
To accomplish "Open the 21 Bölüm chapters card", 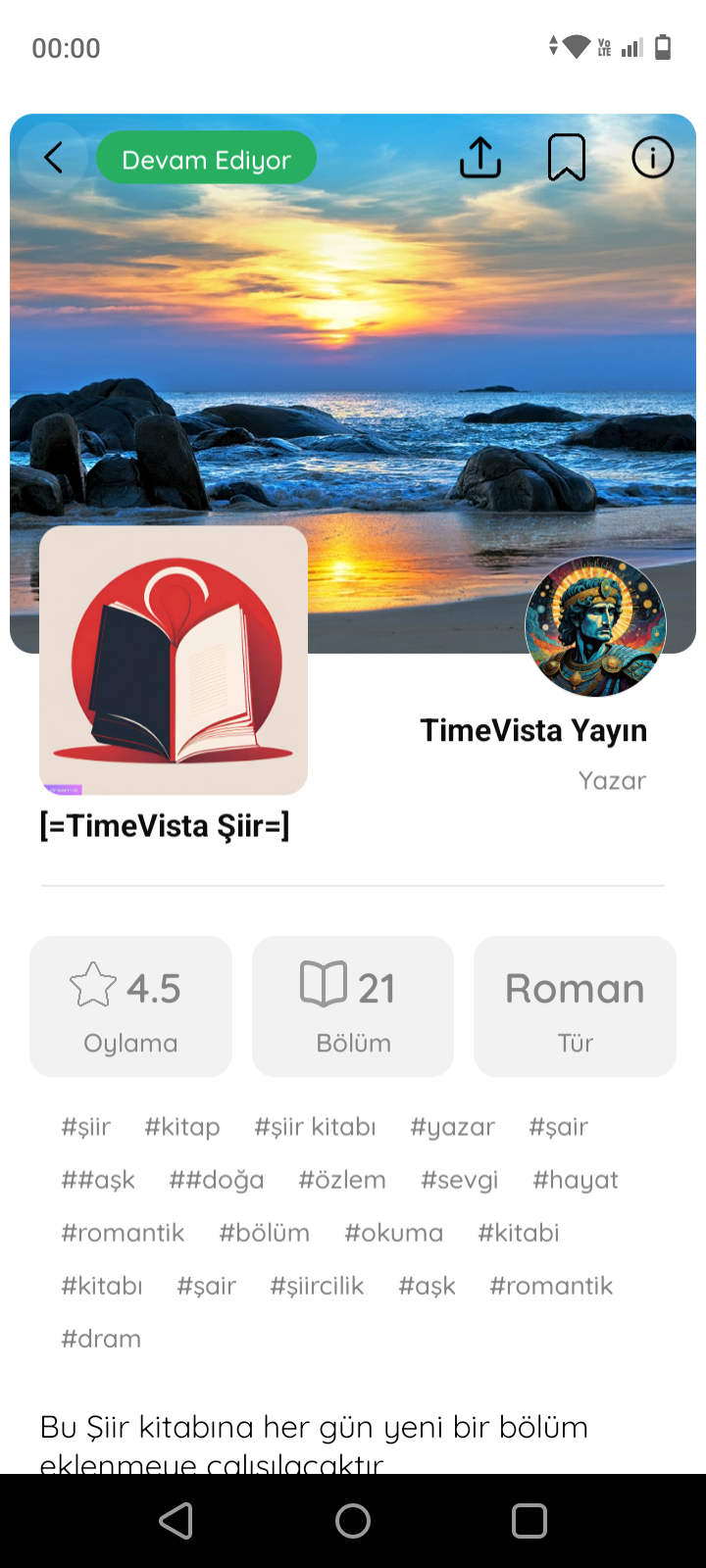I will (x=353, y=1006).
